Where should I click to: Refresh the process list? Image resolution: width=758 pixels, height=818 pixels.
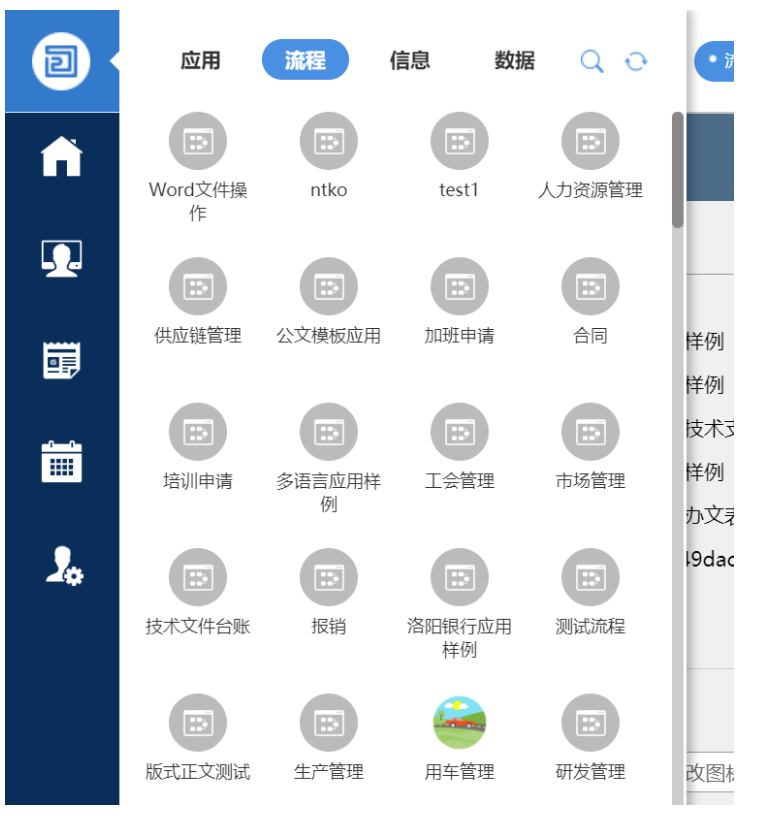click(636, 62)
